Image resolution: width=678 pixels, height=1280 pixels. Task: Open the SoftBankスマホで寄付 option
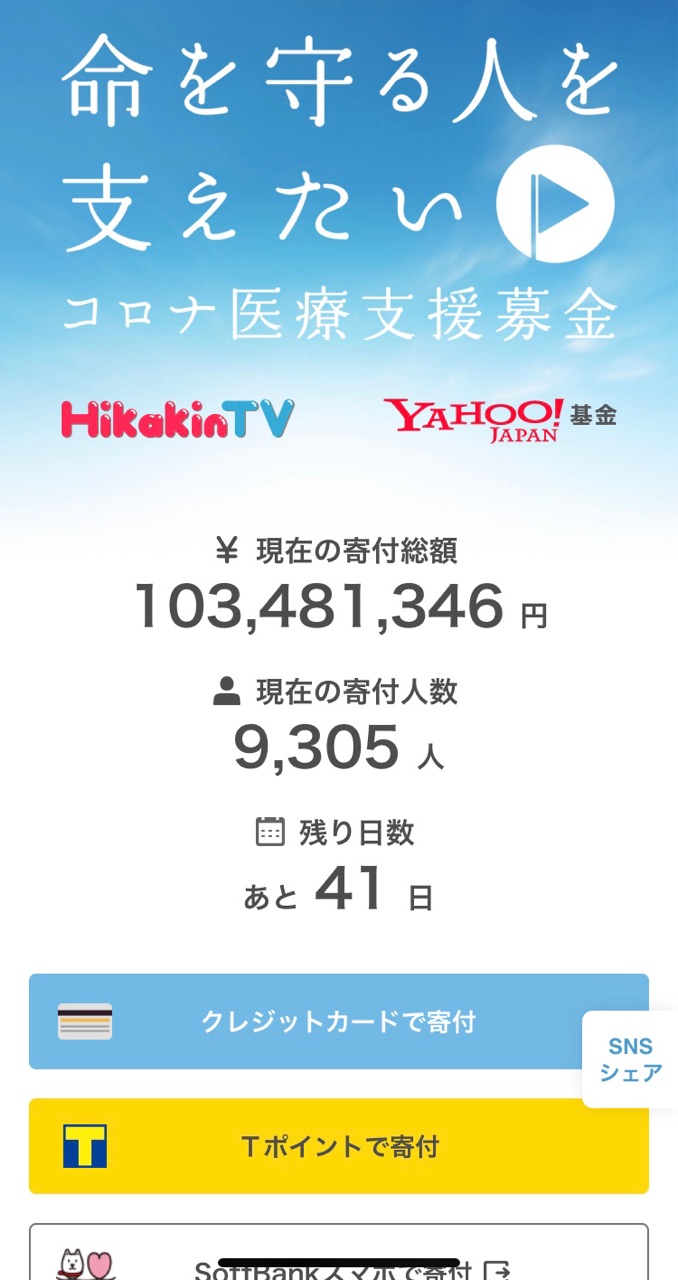pos(339,1252)
